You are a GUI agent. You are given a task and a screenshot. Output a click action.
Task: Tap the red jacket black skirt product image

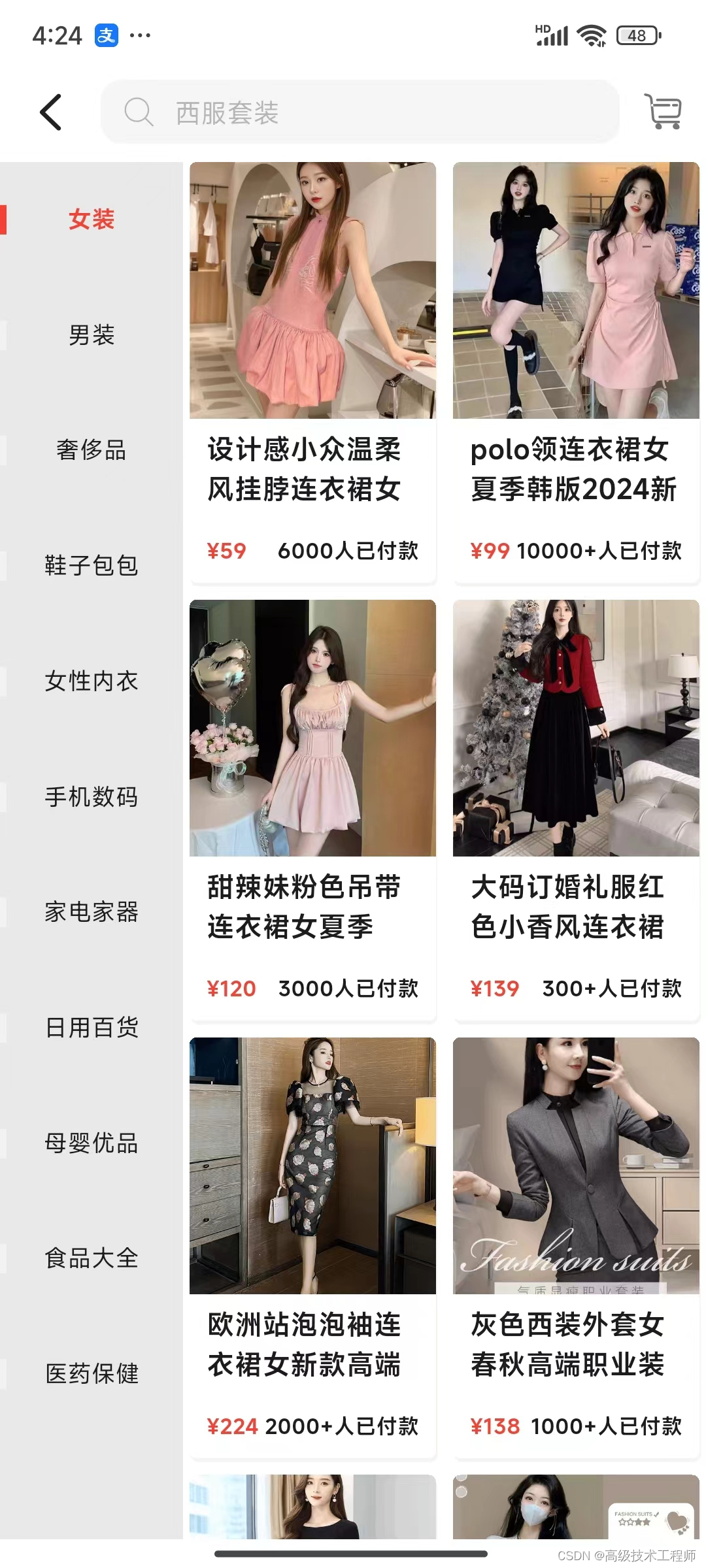[x=575, y=728]
